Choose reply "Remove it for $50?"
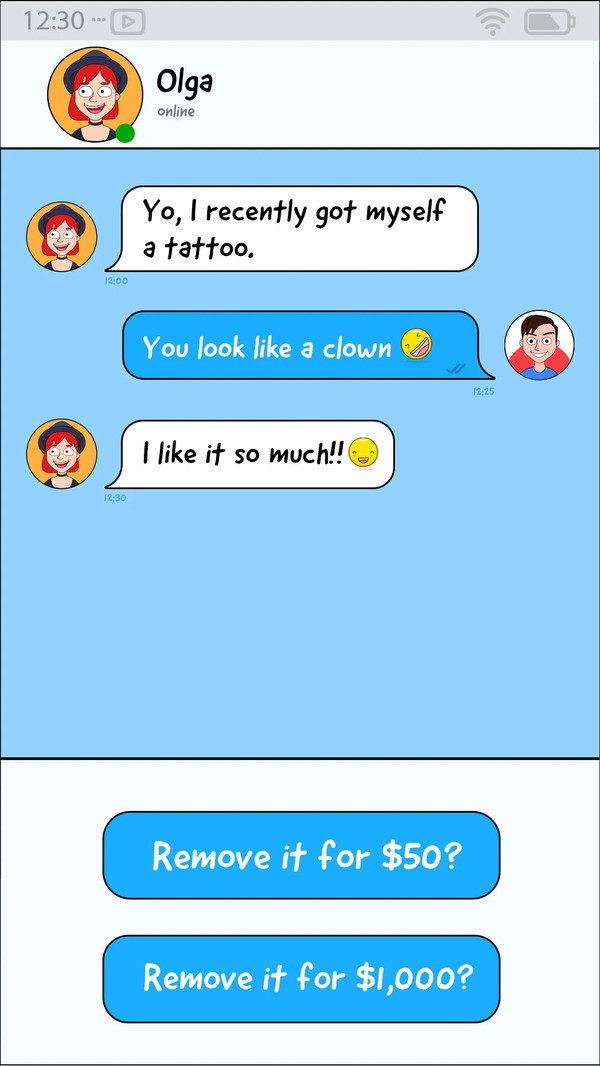This screenshot has width=600, height=1066. 300,855
